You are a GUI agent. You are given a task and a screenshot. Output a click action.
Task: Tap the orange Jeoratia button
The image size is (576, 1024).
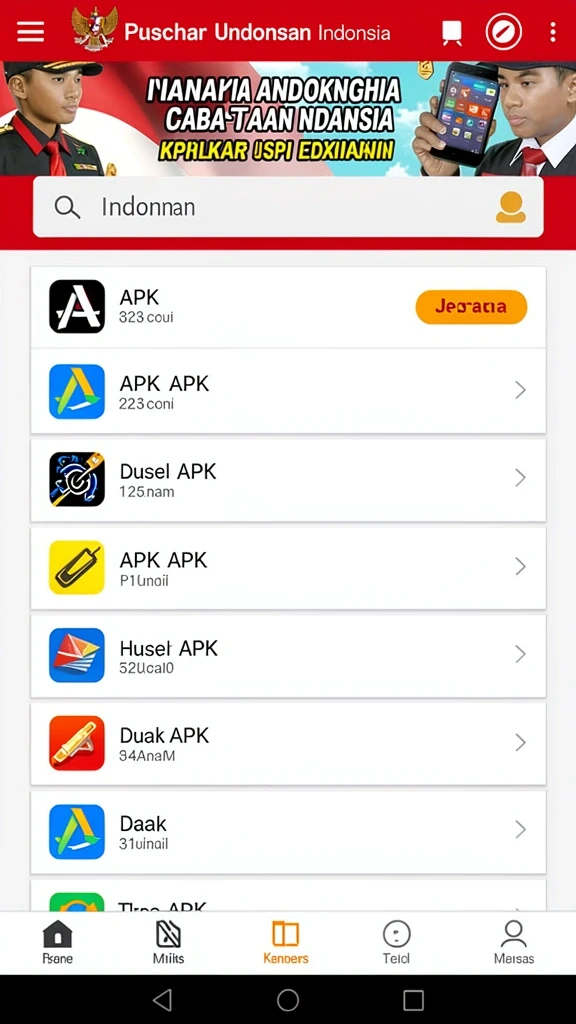[x=471, y=306]
